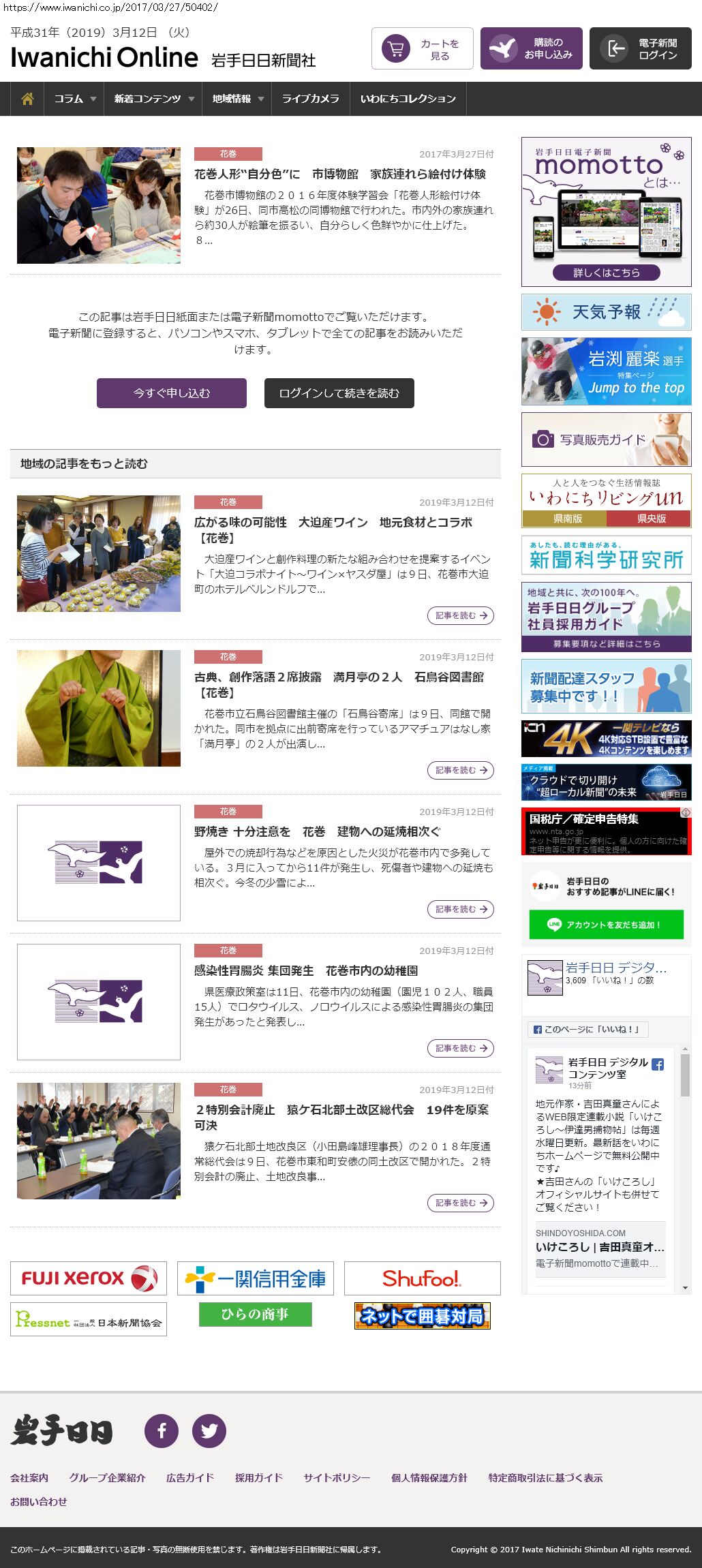
Task: Open the 野焼き 十分注意を article headline
Action: pyautogui.click(x=318, y=831)
